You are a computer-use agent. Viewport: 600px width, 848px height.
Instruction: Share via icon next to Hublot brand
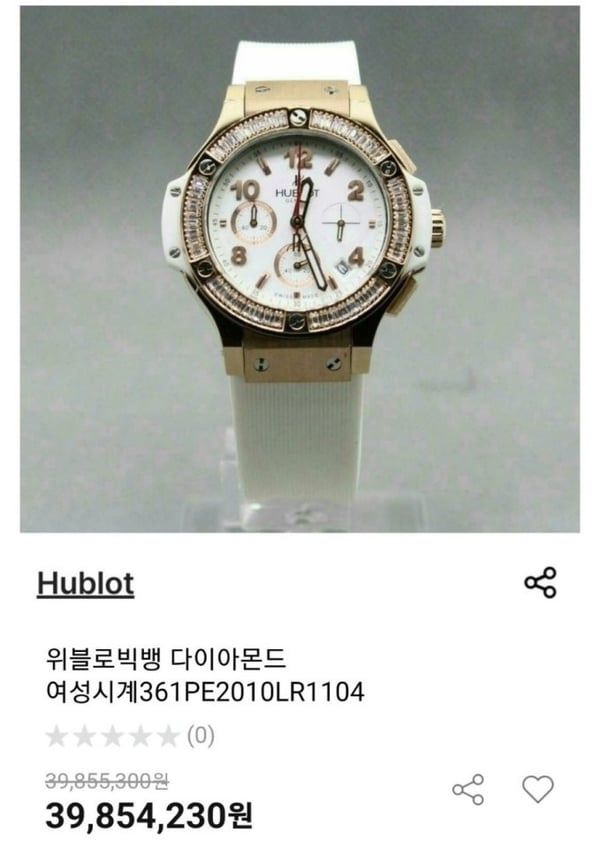[540, 583]
